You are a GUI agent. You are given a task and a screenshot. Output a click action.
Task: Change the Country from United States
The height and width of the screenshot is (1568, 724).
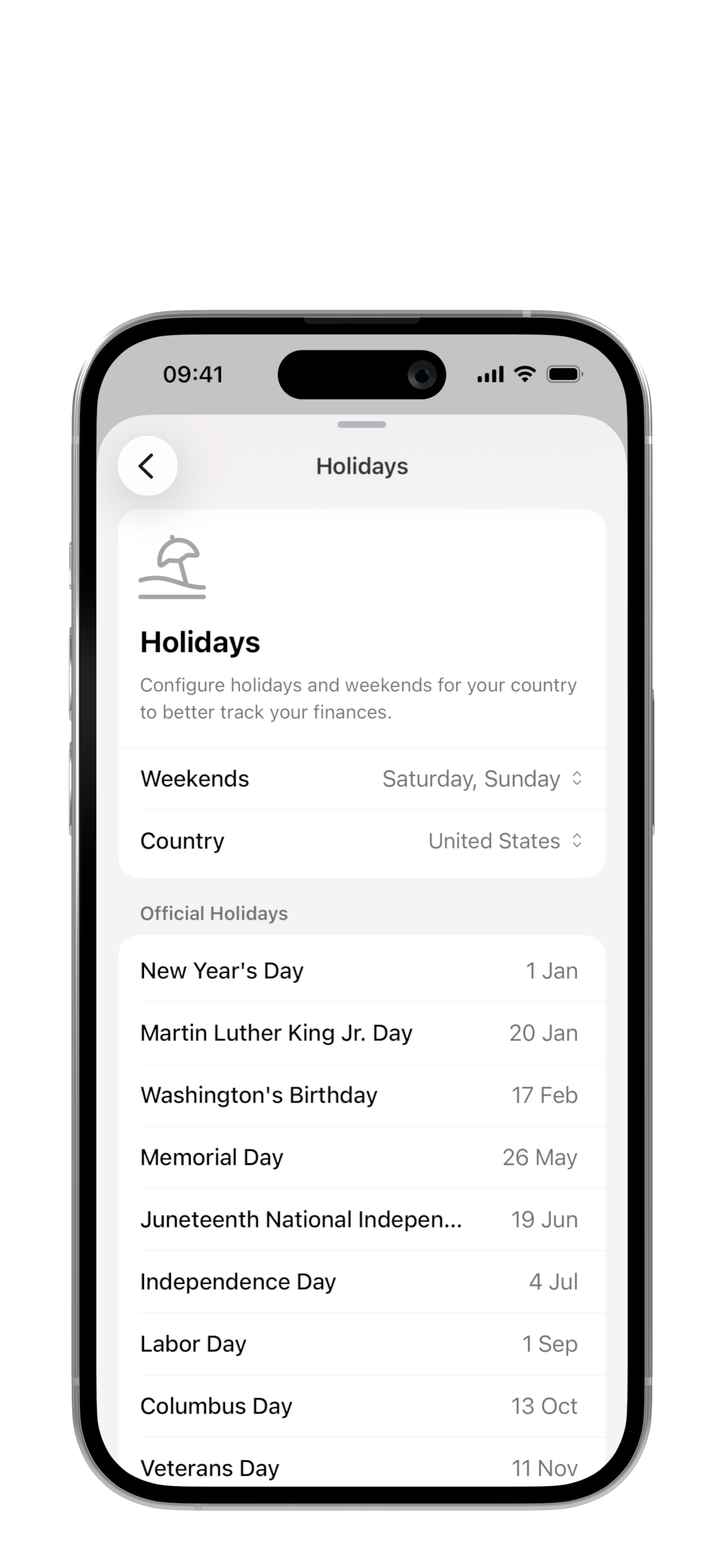[x=505, y=841]
